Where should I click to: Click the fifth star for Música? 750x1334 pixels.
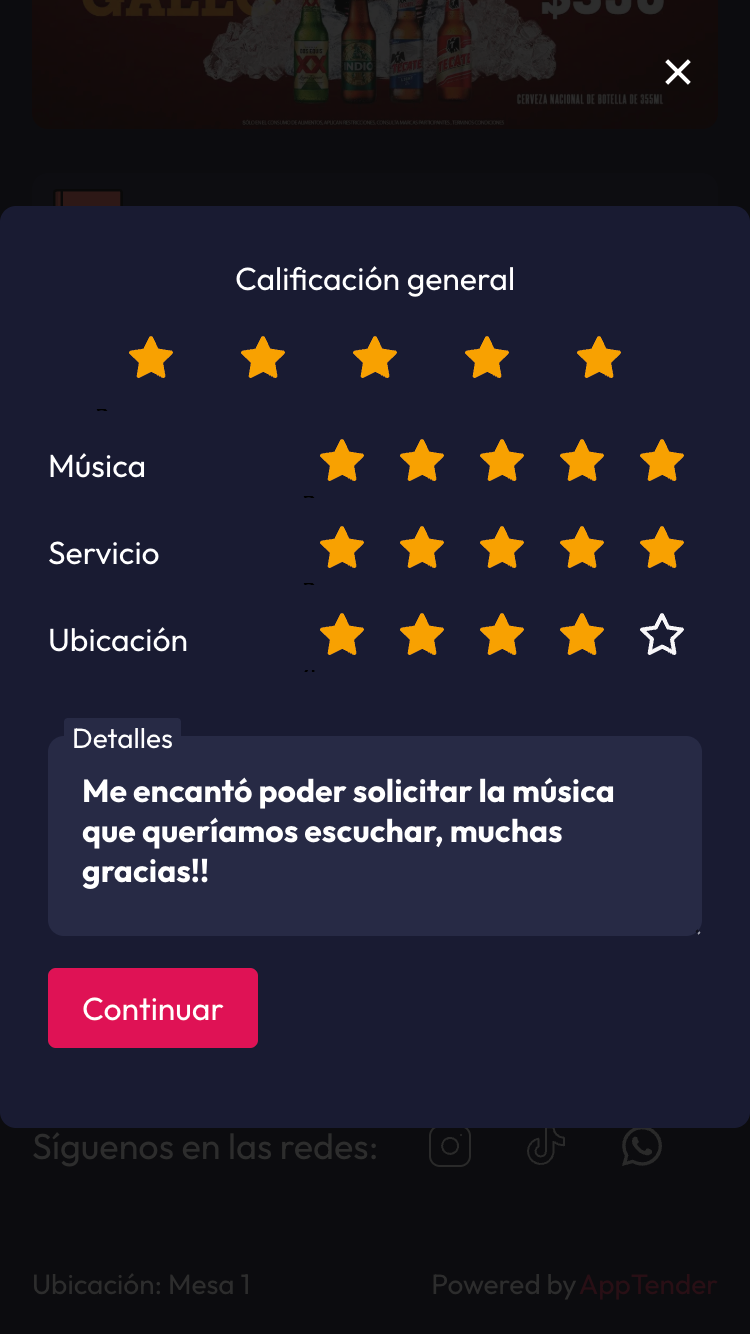(x=661, y=461)
